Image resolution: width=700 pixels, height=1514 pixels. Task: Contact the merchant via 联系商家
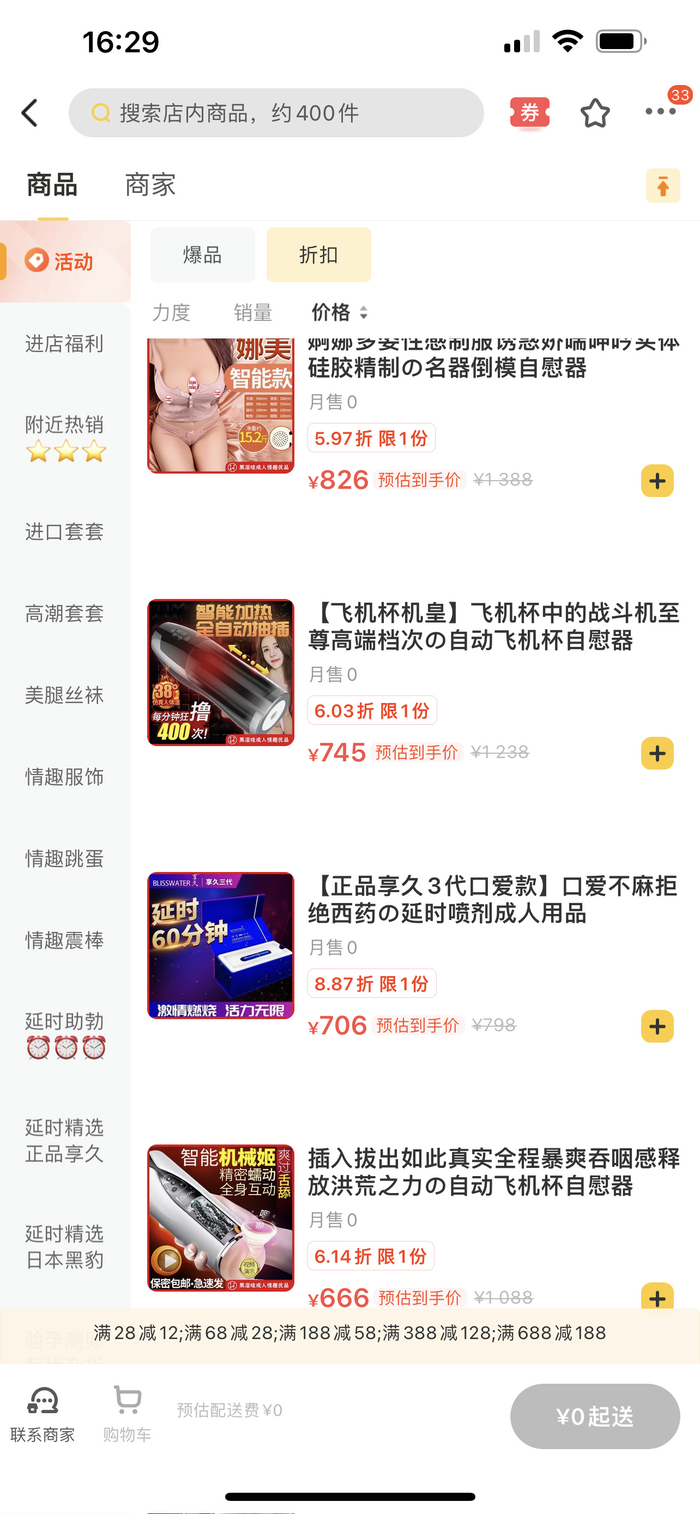(x=42, y=1415)
